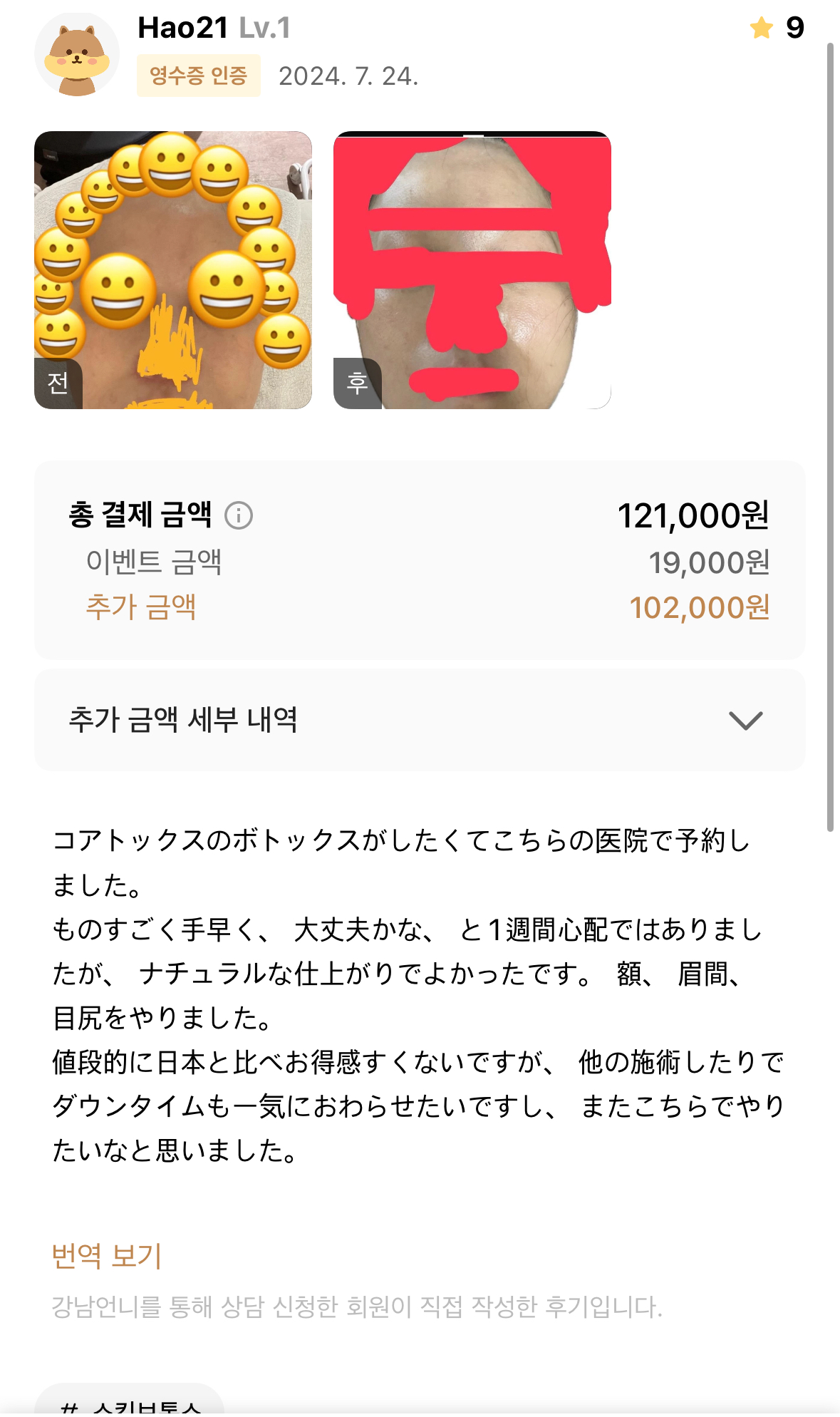Image resolution: width=840 pixels, height=1417 pixels.
Task: Expand 추가 금액 세부 내역
Action: 745,720
